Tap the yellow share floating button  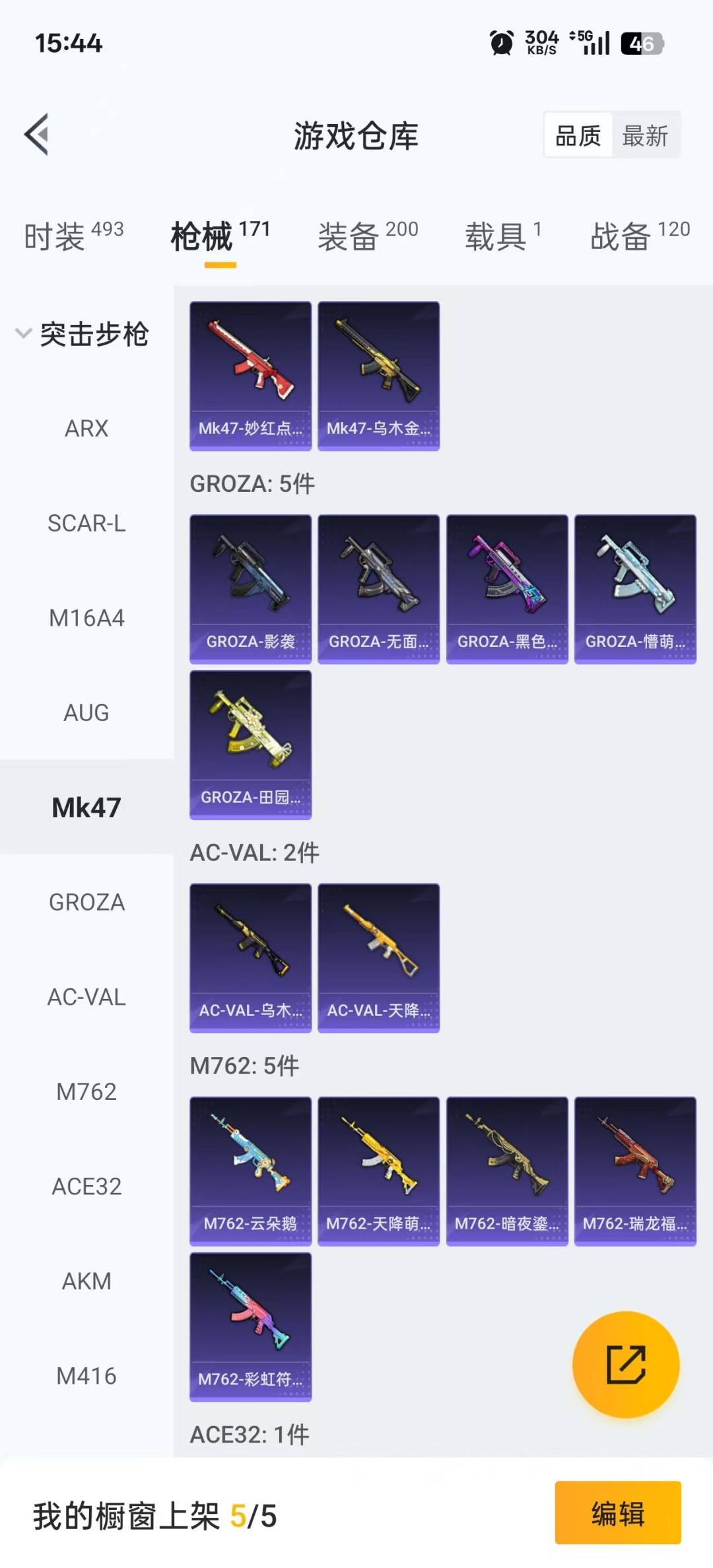click(625, 1364)
